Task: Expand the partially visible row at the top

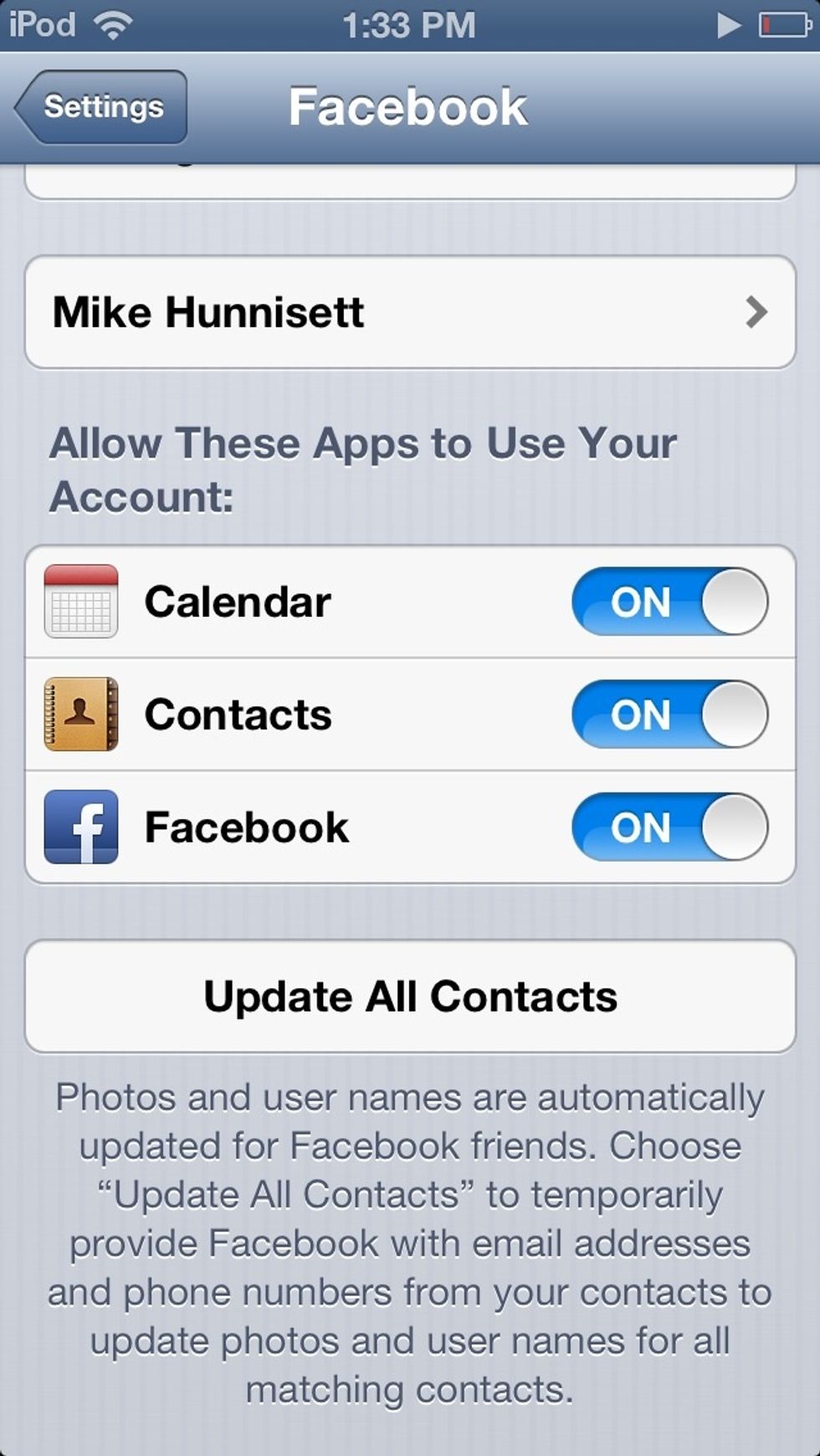Action: click(x=410, y=180)
